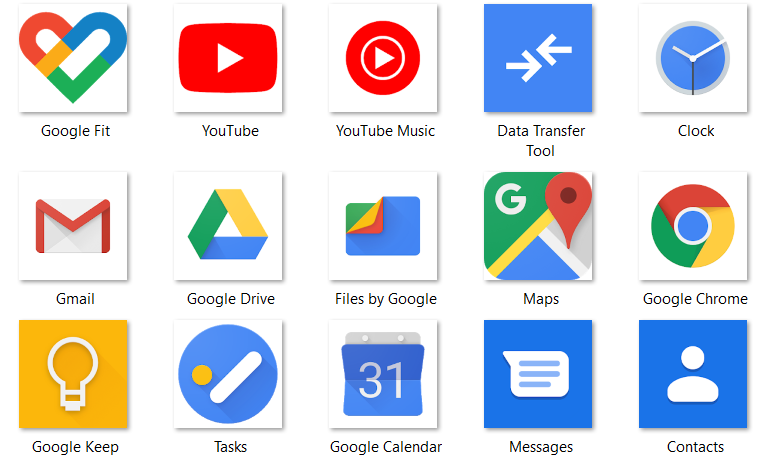Open the Gmail item
771x470 pixels.
click(x=74, y=226)
